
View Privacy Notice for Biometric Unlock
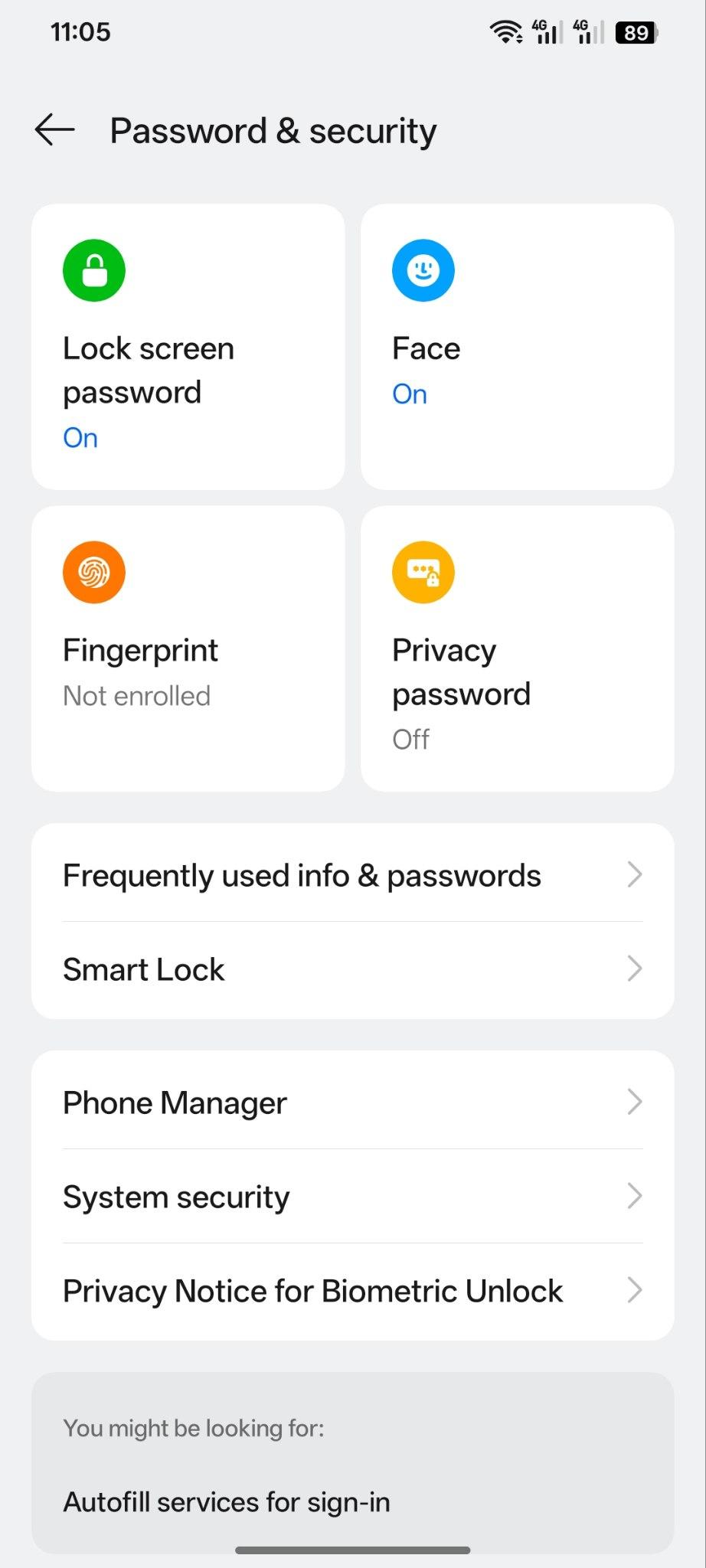[x=352, y=1291]
